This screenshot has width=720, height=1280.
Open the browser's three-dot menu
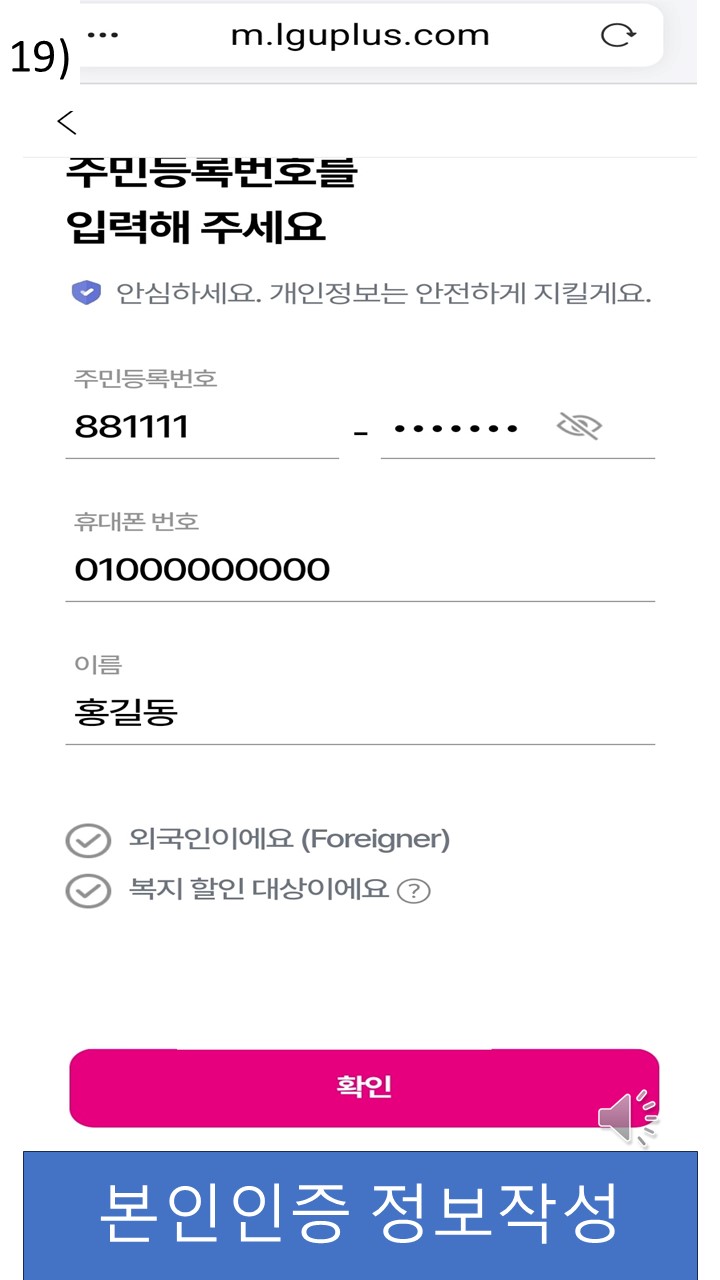click(103, 36)
